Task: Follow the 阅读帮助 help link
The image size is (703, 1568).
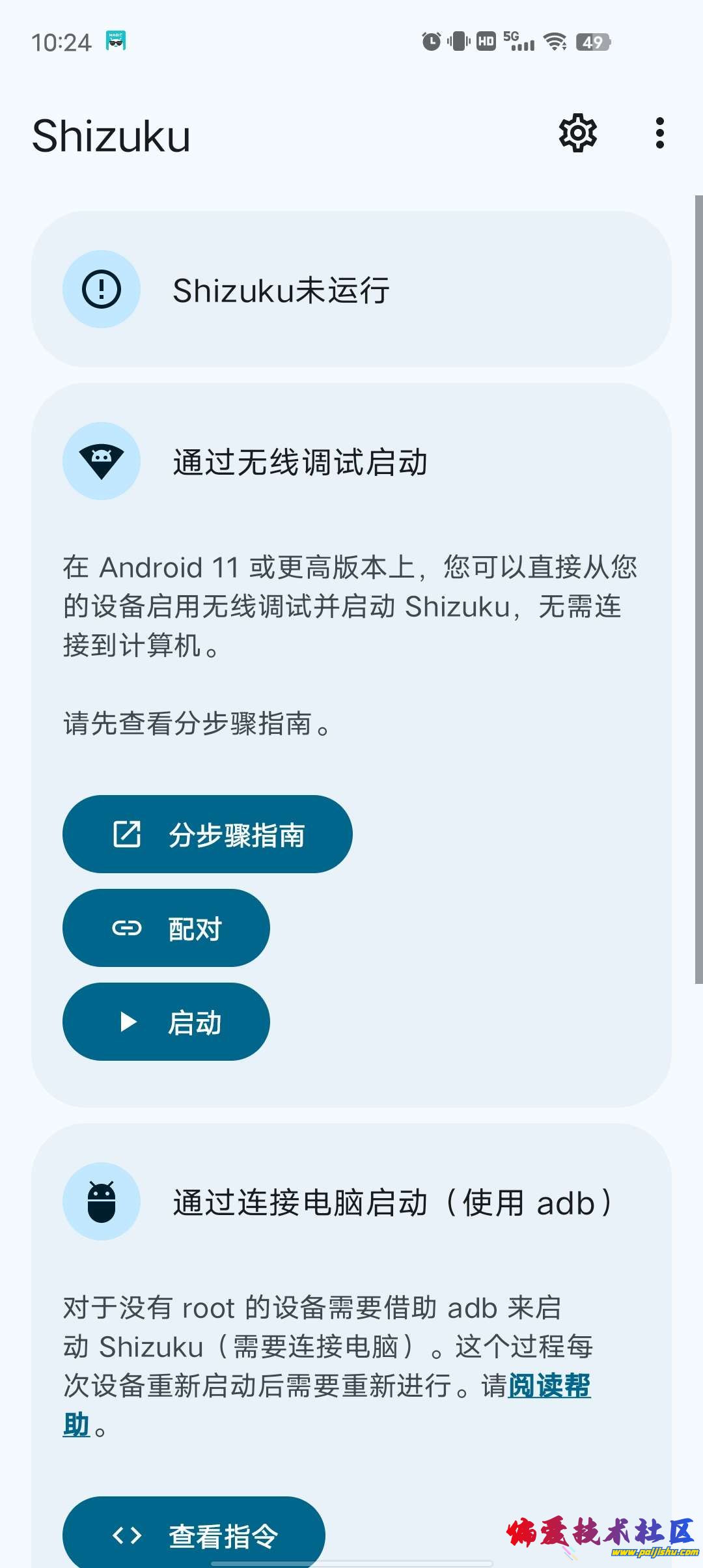Action: 549,1385
